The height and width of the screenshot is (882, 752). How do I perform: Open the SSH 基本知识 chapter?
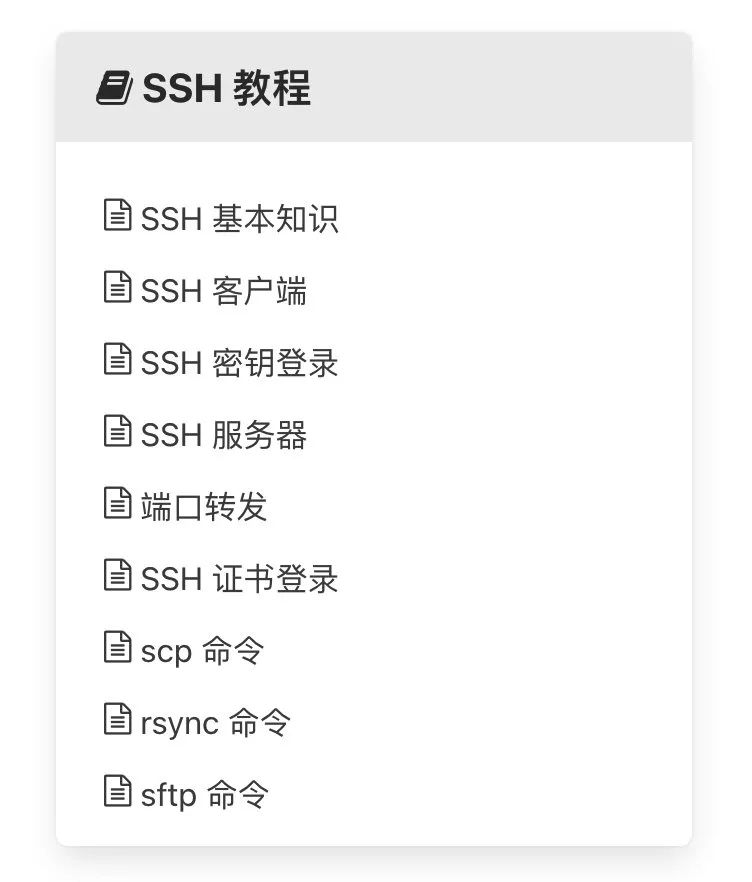pyautogui.click(x=239, y=219)
